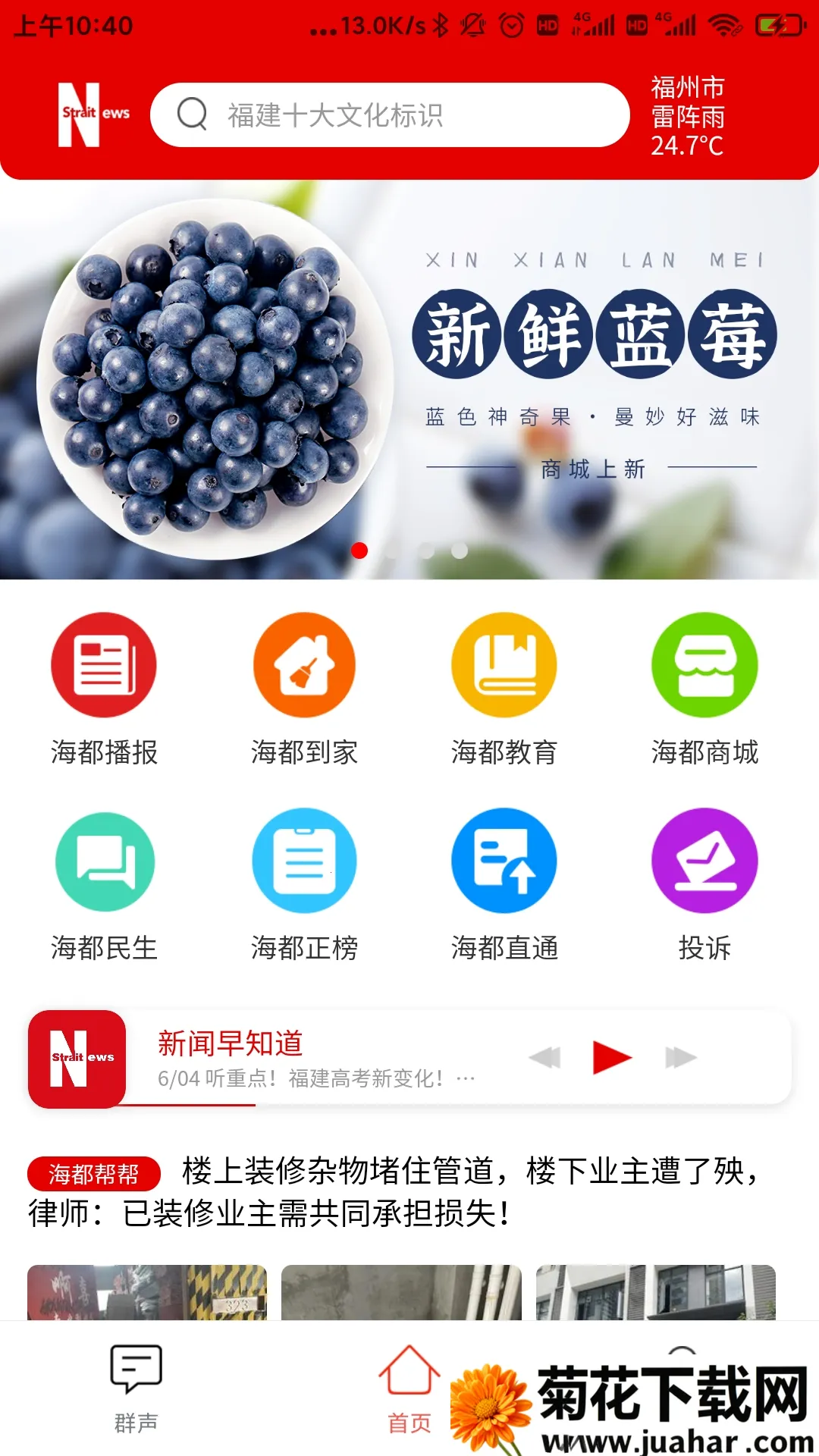Open the 海都教育 education section icon
The height and width of the screenshot is (1456, 819).
coord(504,664)
